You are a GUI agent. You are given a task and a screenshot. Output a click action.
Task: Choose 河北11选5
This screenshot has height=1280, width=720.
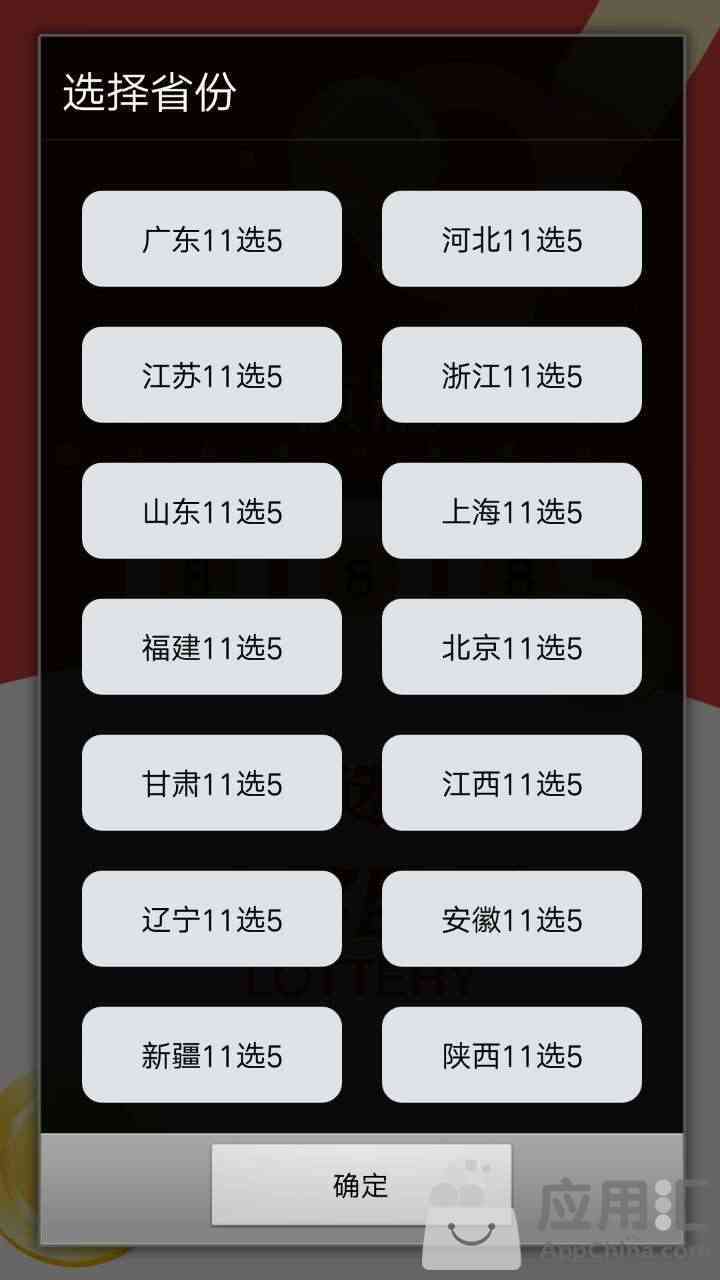coord(512,239)
